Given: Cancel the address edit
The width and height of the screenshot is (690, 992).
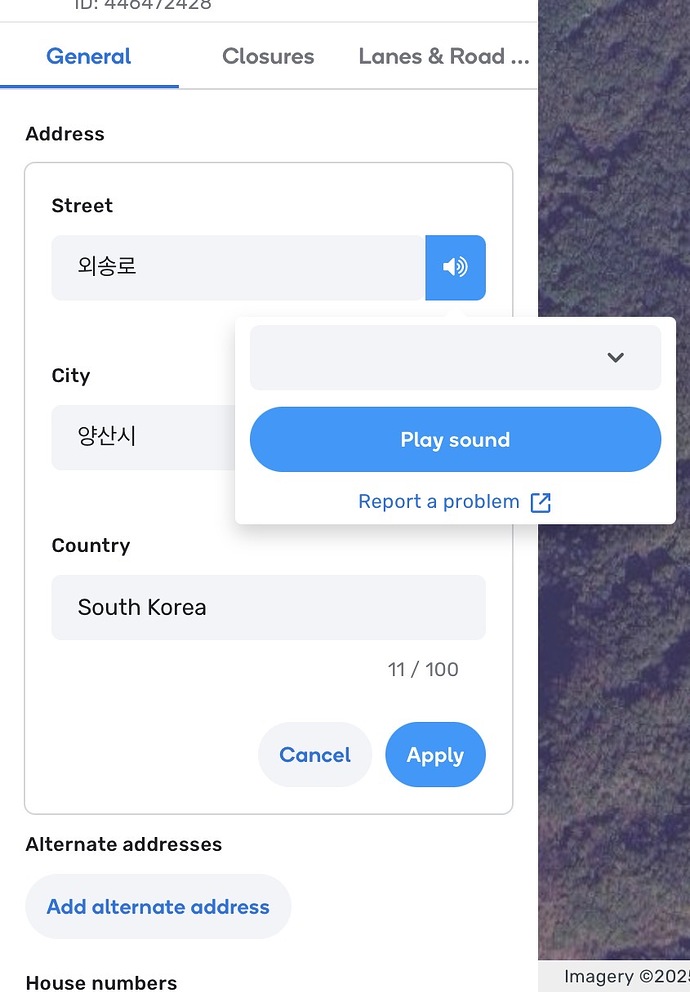Looking at the screenshot, I should pyautogui.click(x=315, y=755).
